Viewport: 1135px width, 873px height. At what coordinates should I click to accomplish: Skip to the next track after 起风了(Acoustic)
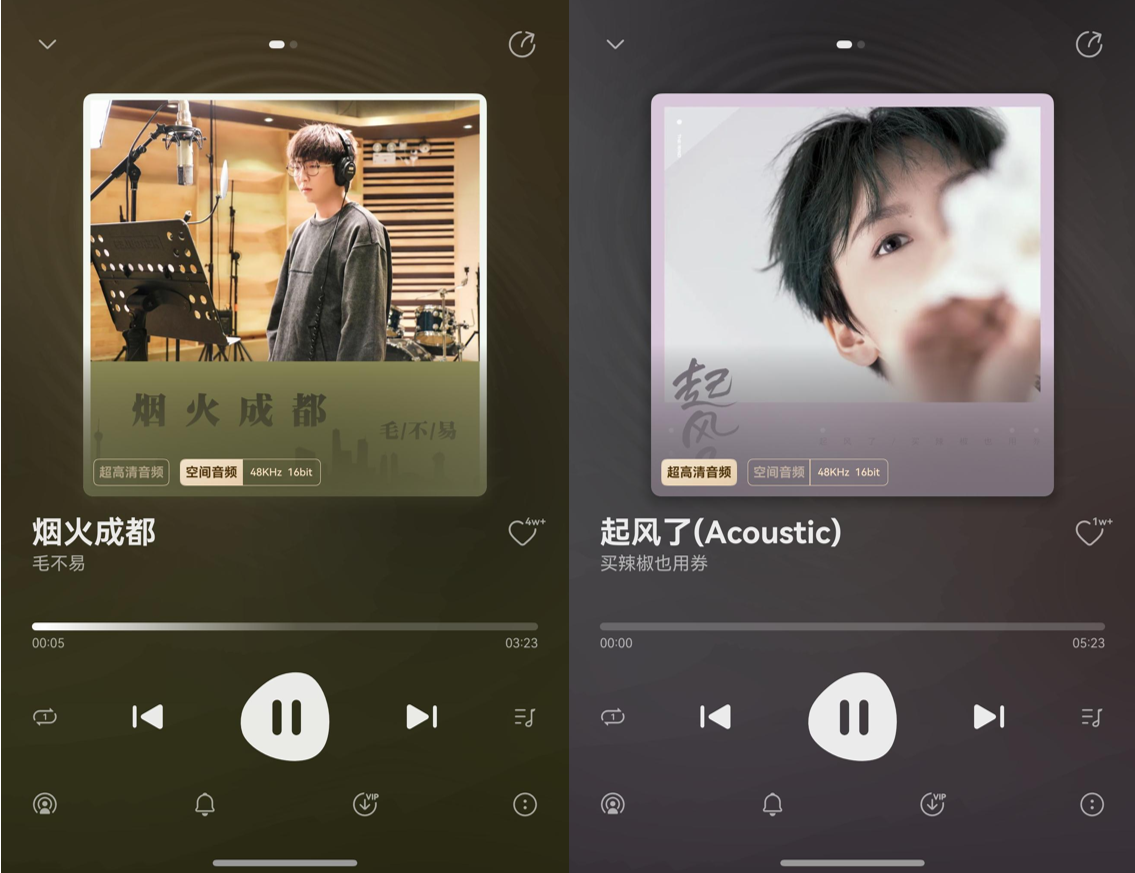988,716
